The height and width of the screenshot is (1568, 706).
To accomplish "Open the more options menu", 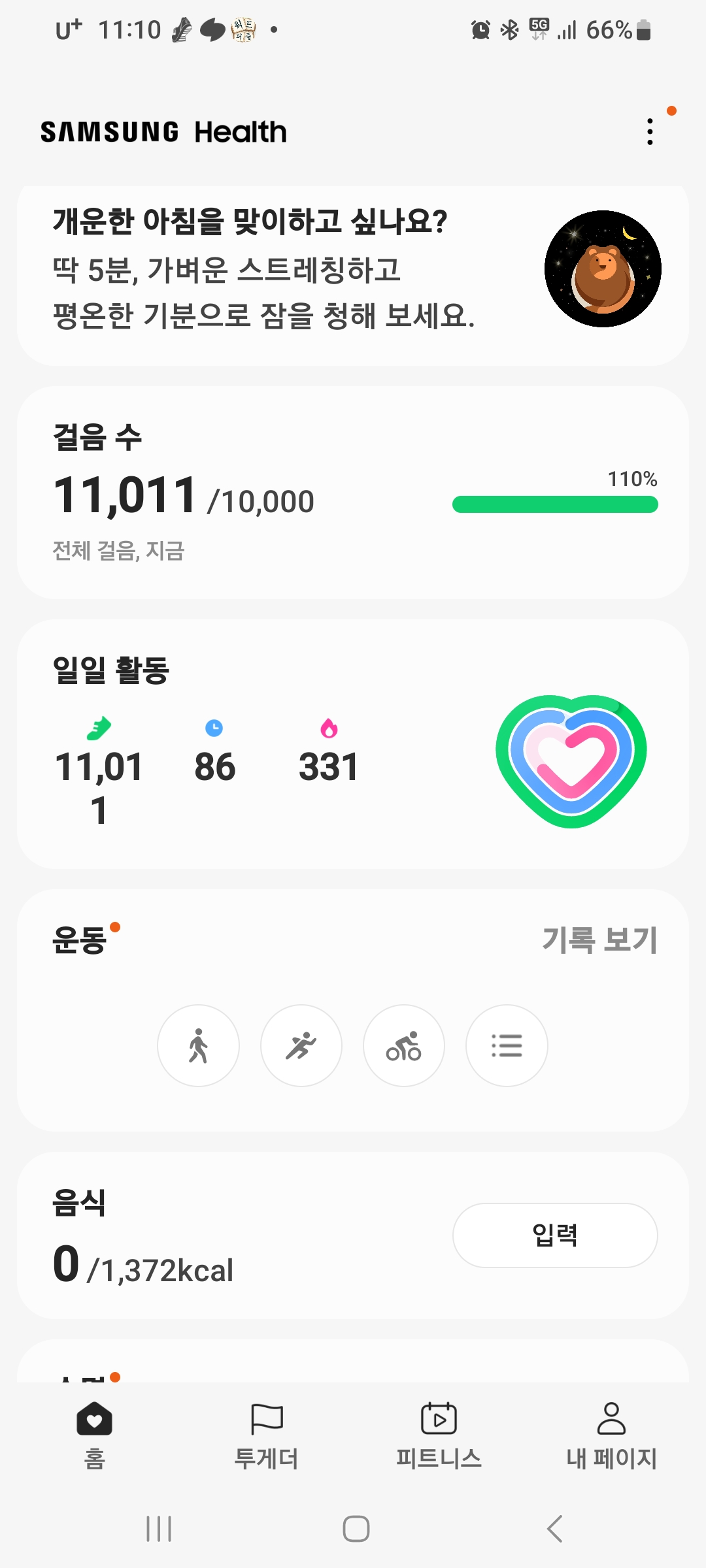I will tap(650, 132).
